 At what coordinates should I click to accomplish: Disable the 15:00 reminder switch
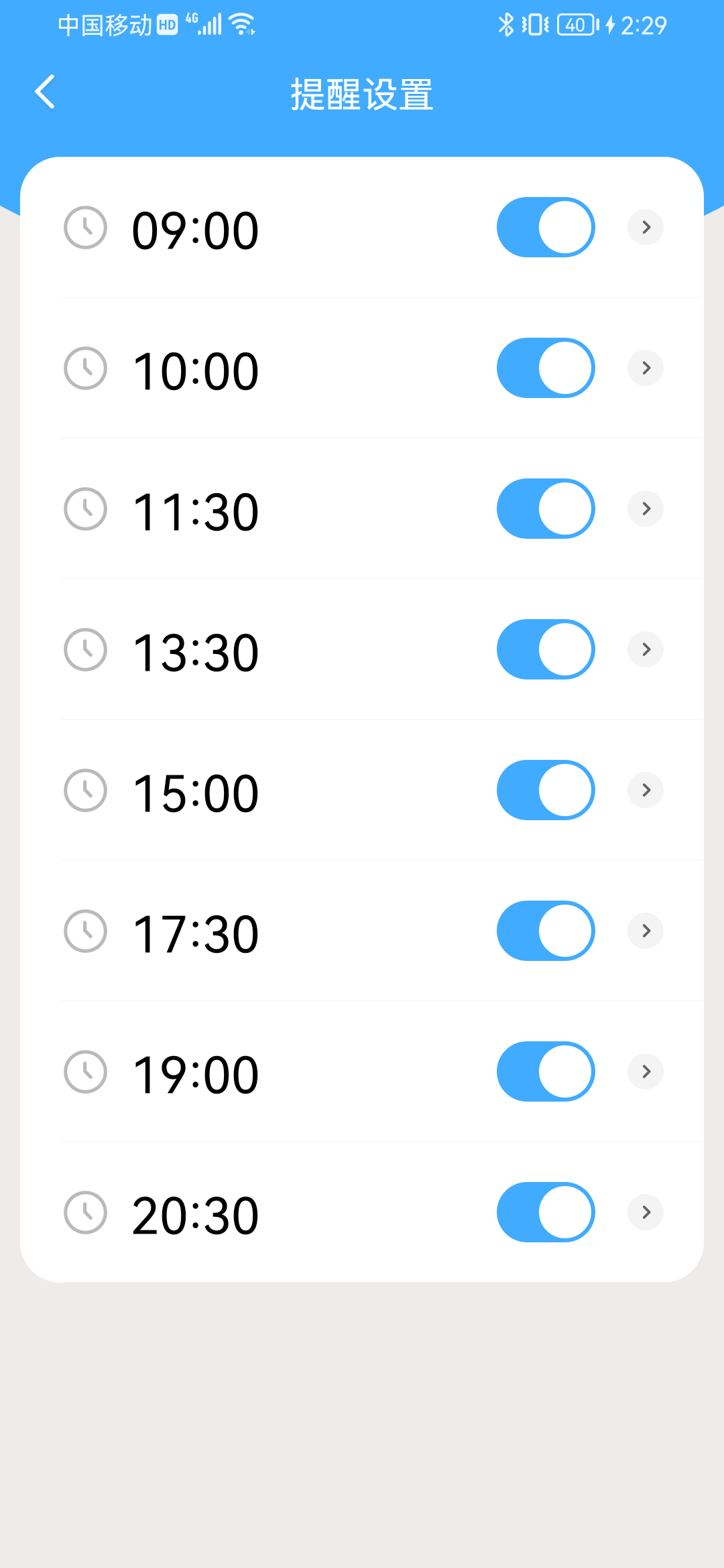tap(546, 790)
